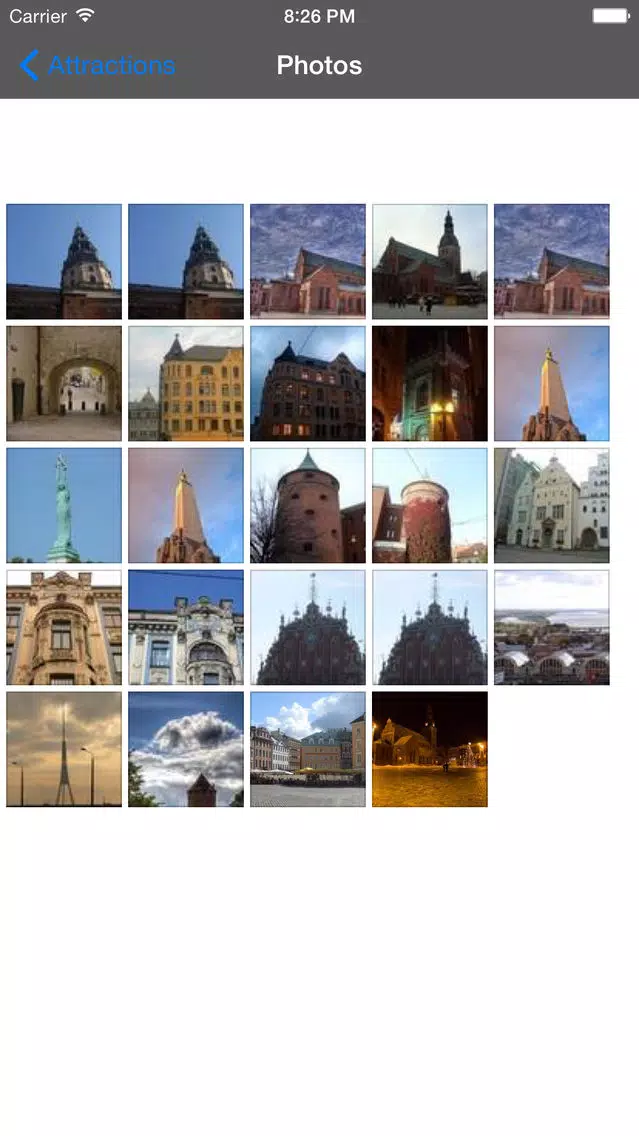Screen dimensions: 639x1136
Task: Go back to Attractions
Action: [x=98, y=65]
